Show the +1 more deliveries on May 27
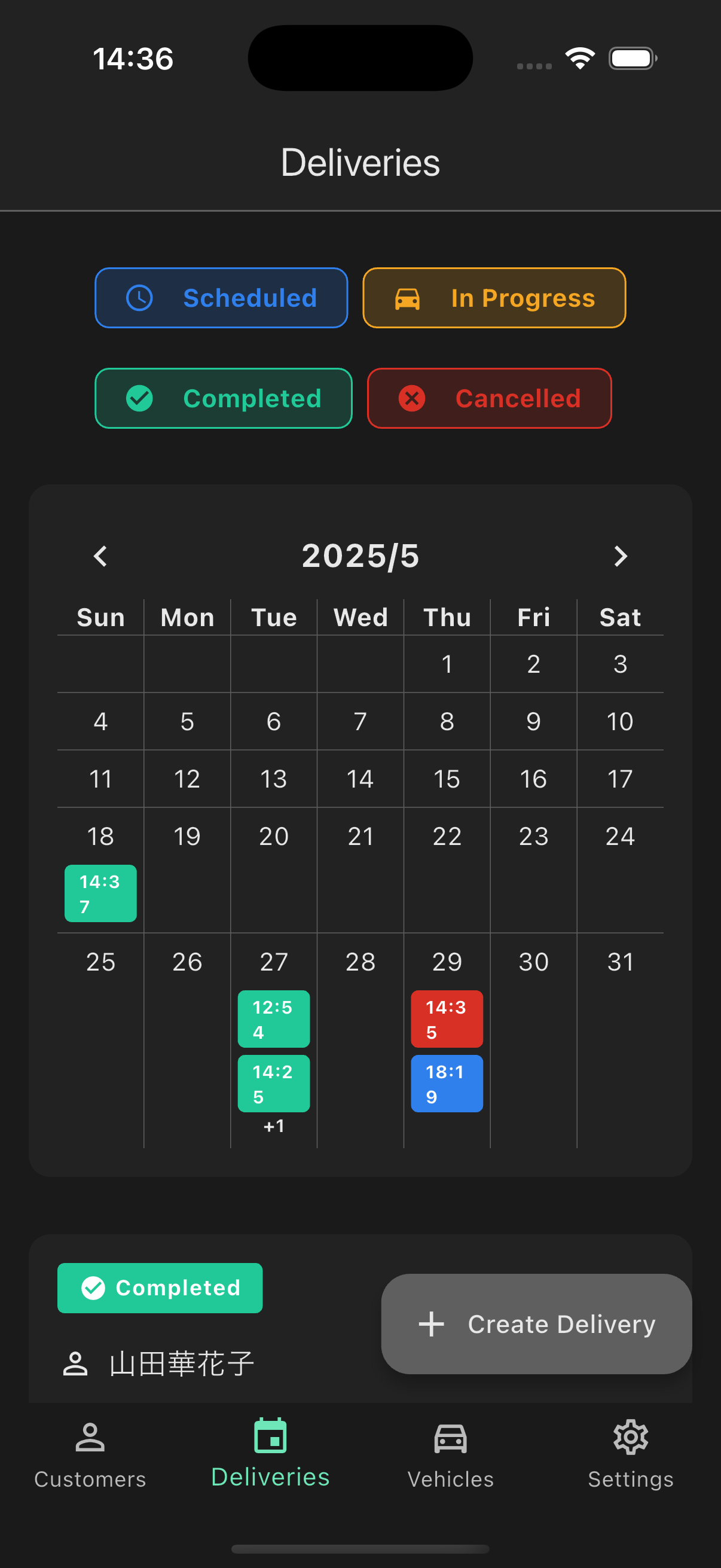This screenshot has height=1568, width=721. (x=274, y=1126)
